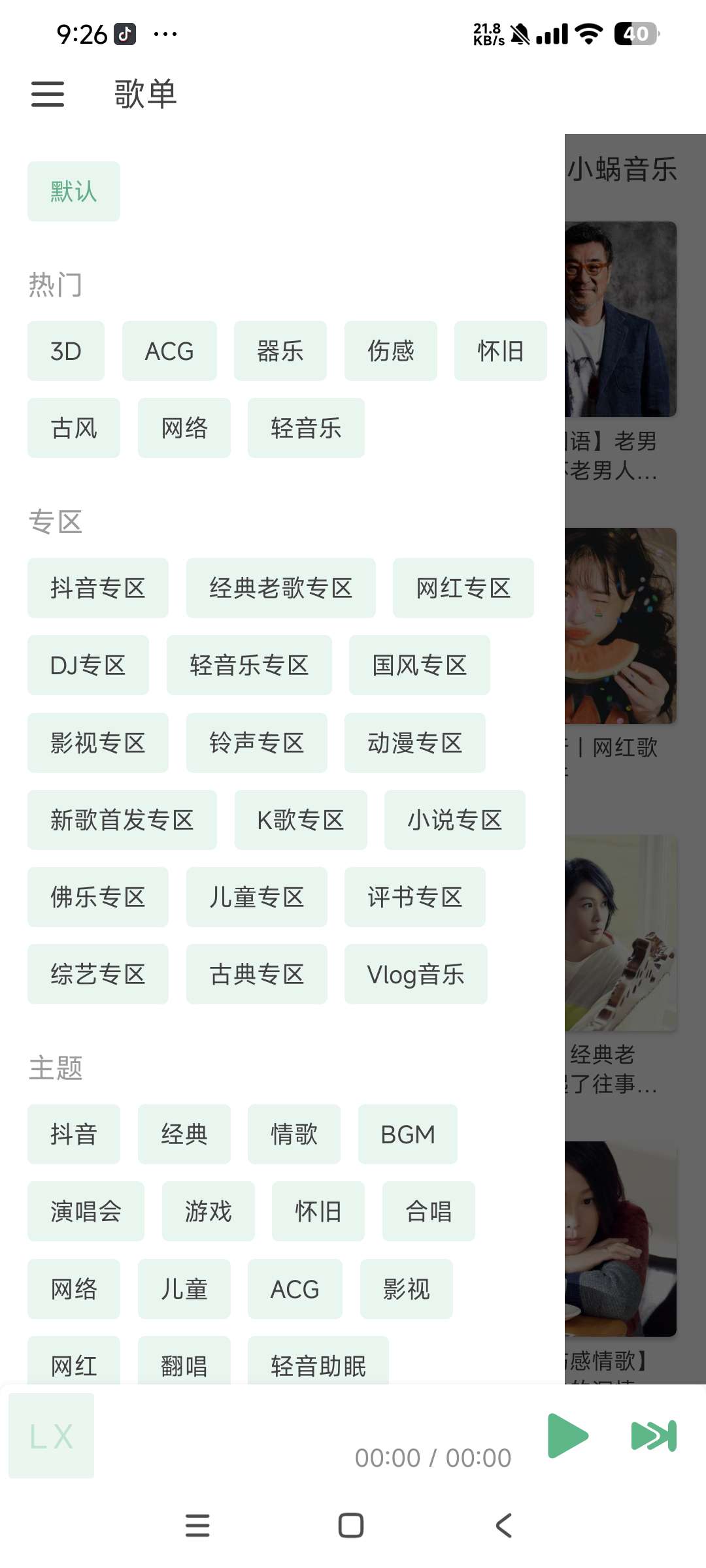
Task: Select the 演唱会 theme tag
Action: (x=86, y=1211)
